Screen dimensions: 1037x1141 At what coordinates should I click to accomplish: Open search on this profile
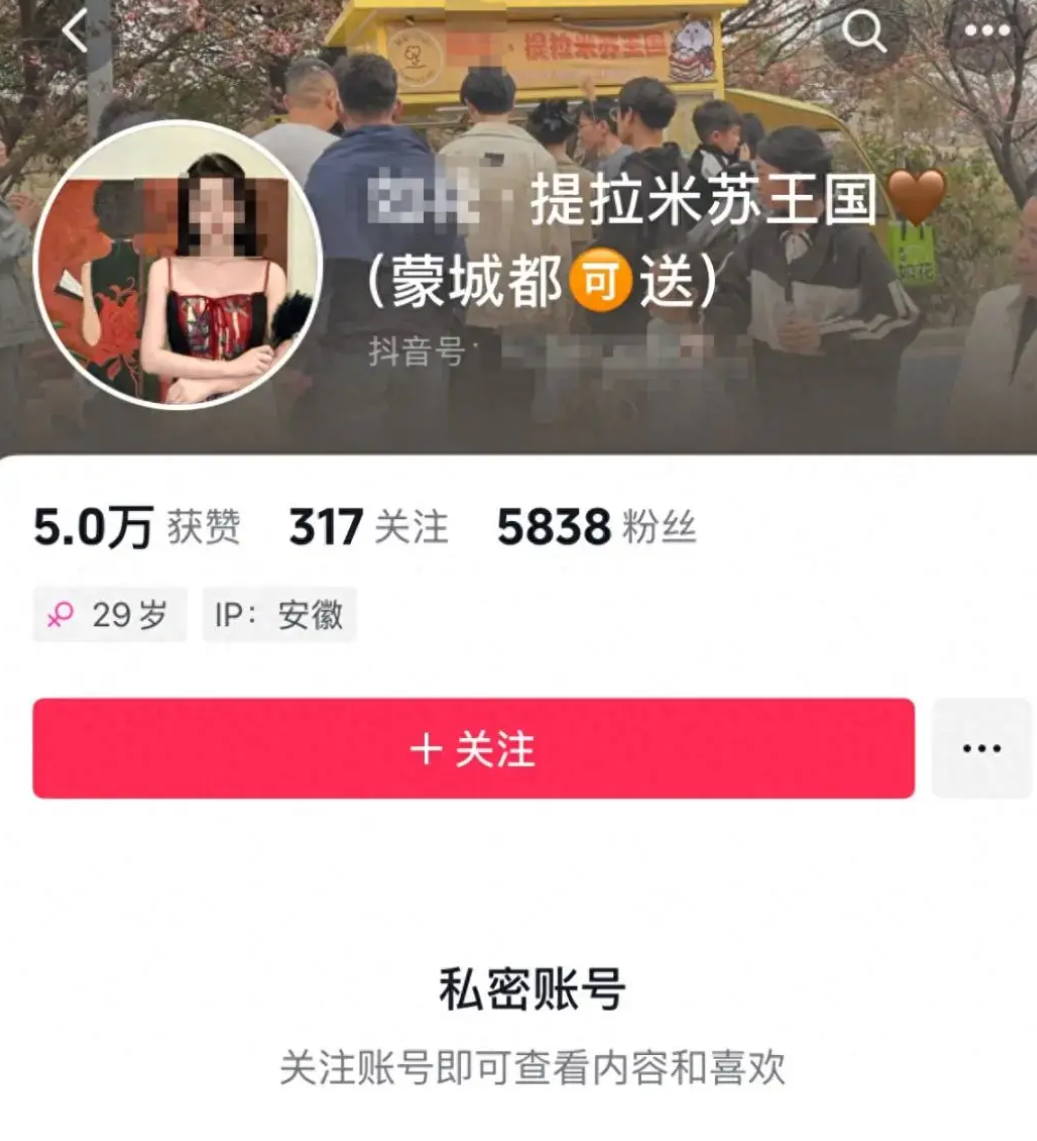[864, 32]
